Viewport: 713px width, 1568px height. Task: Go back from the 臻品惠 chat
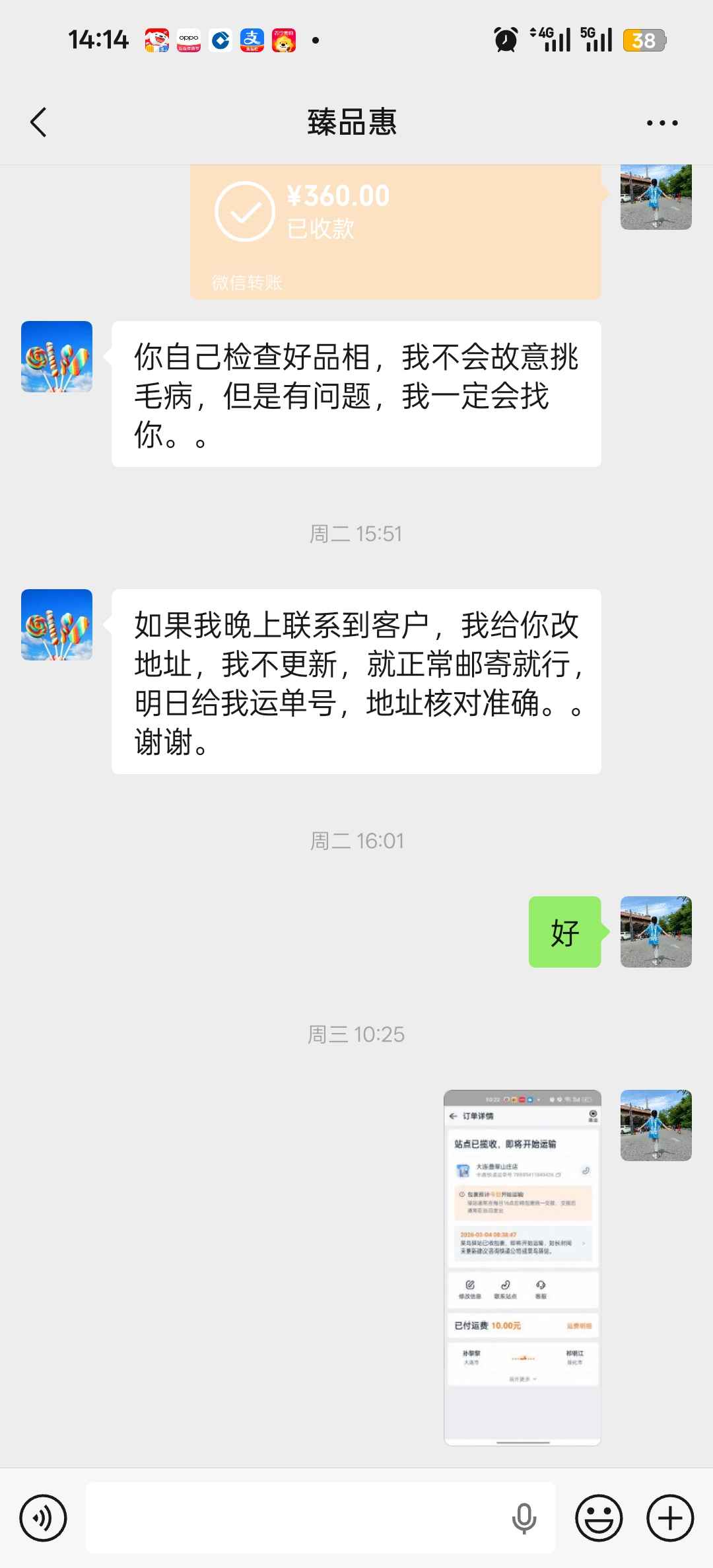point(38,122)
